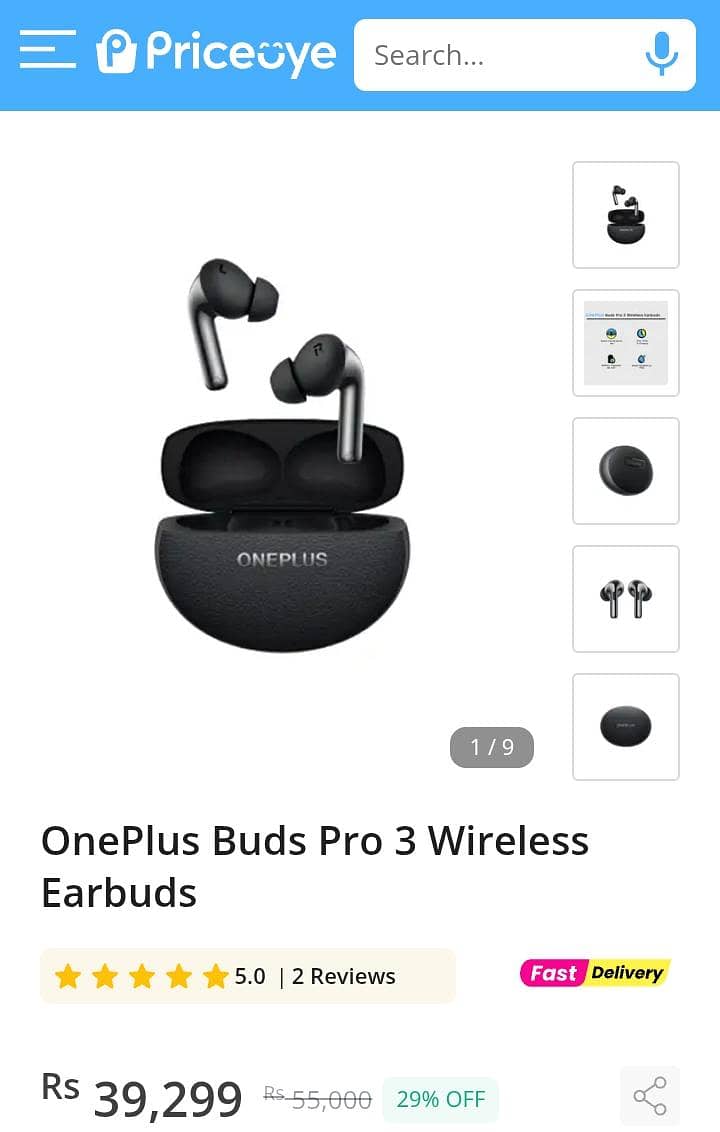Select the silver earbuds pair thumbnail

[x=625, y=599]
